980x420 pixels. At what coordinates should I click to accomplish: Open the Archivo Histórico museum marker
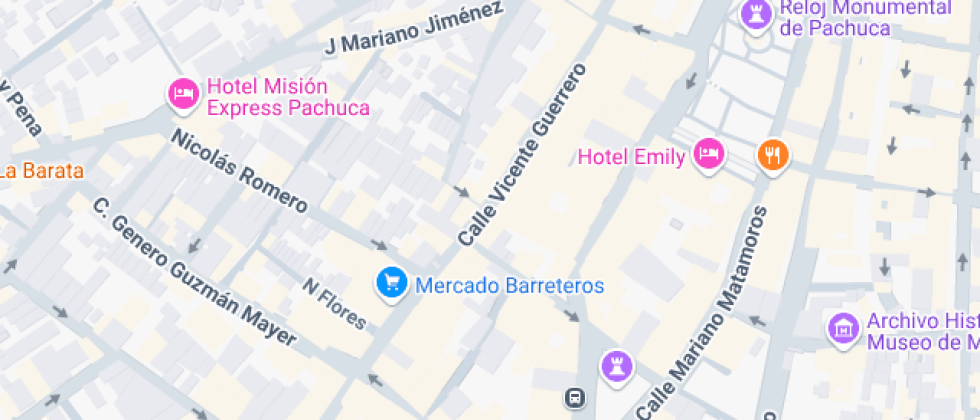pyautogui.click(x=844, y=328)
